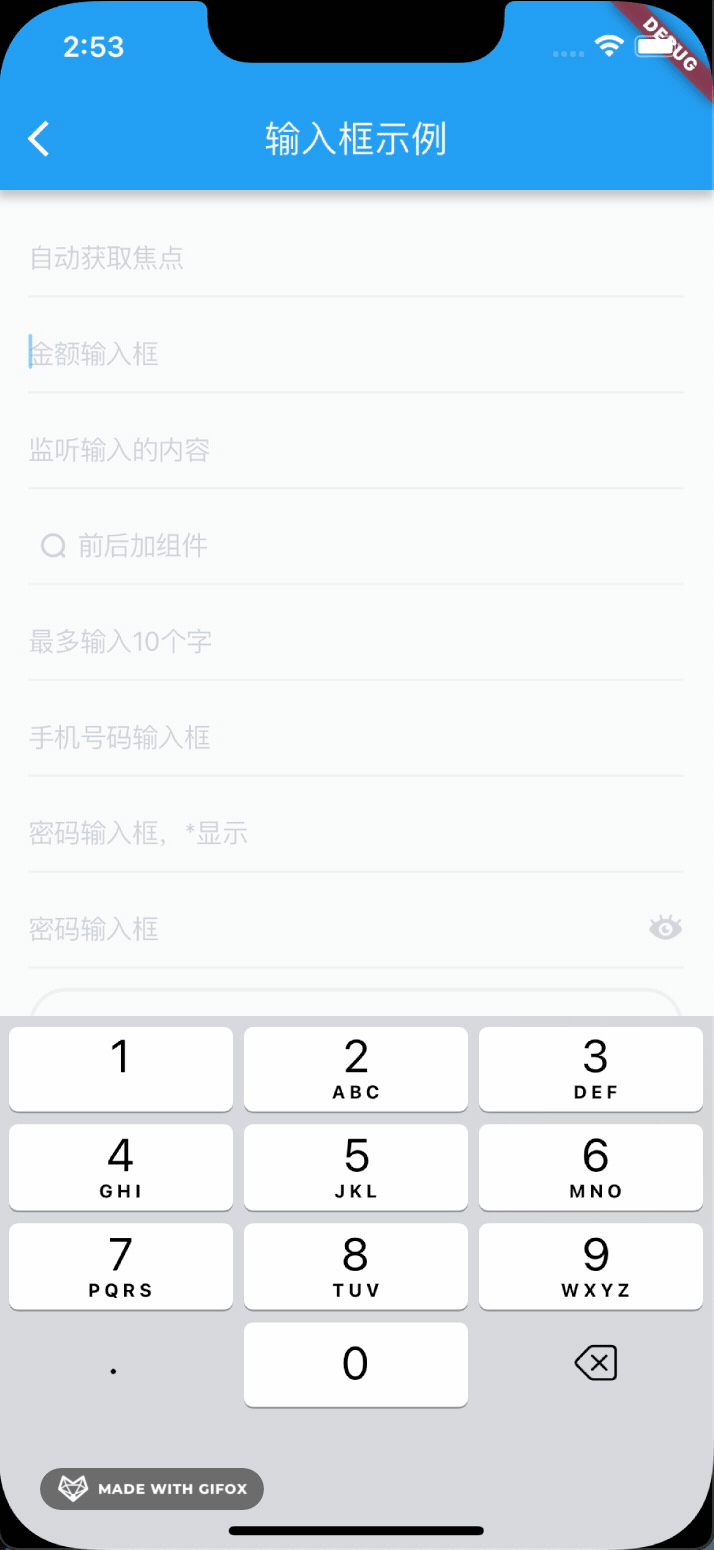
Task: Tap the backspace key on the keypad
Action: tap(595, 1363)
